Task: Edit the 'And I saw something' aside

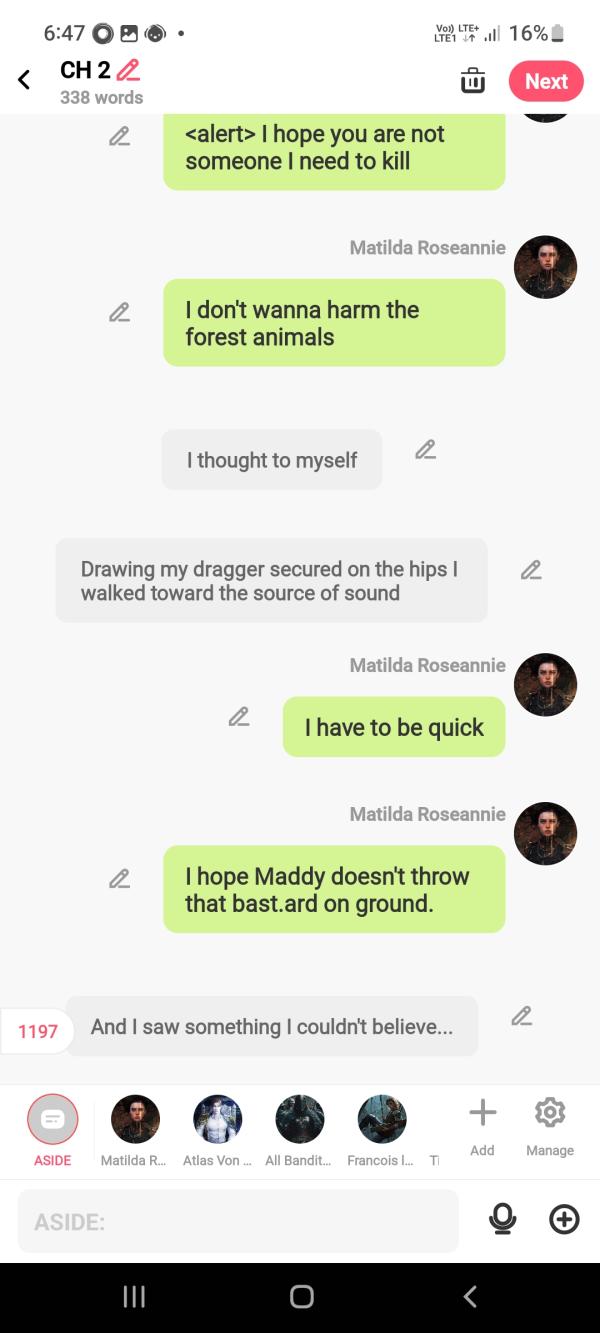Action: point(521,1016)
